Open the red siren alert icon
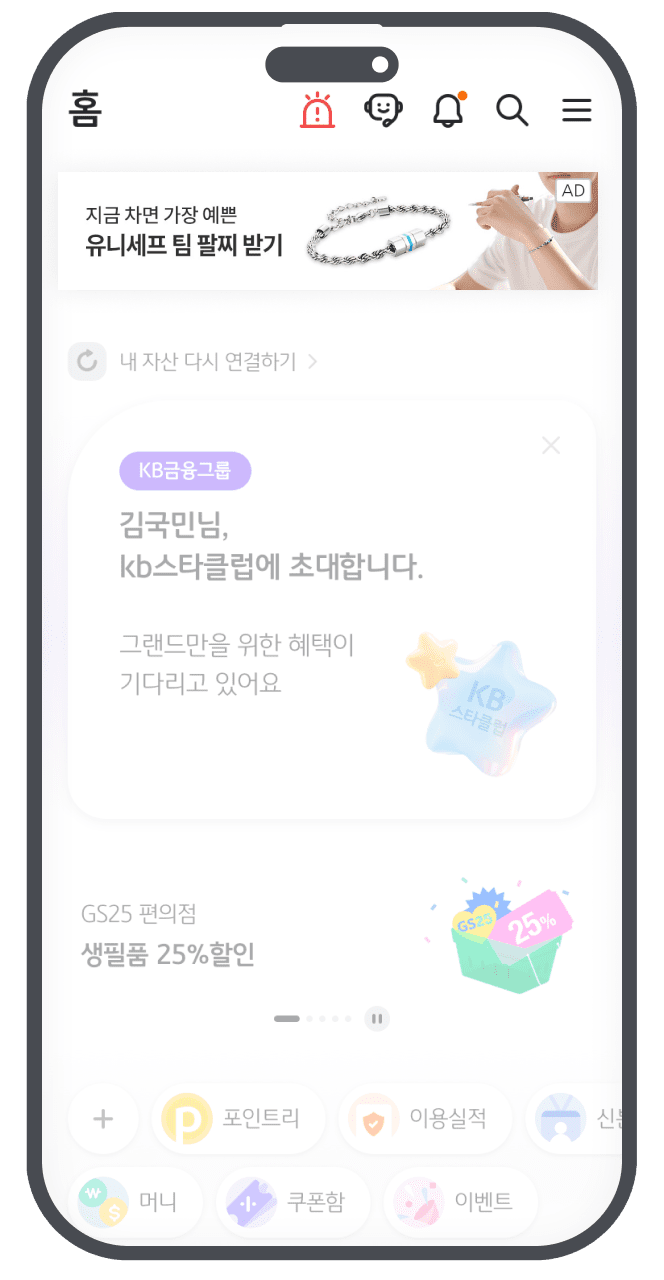The image size is (664, 1280). pos(317,110)
